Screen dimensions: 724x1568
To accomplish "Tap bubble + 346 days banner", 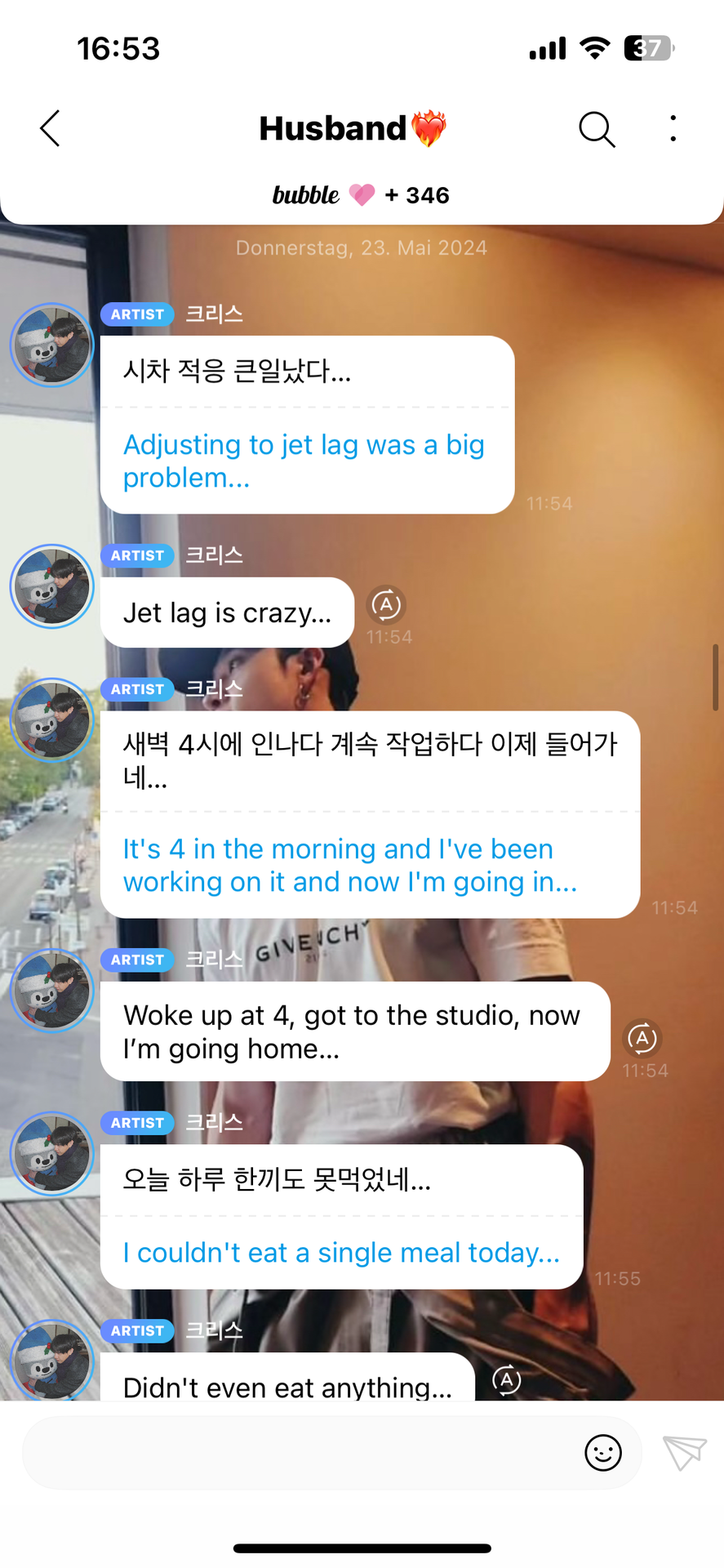I will (361, 195).
